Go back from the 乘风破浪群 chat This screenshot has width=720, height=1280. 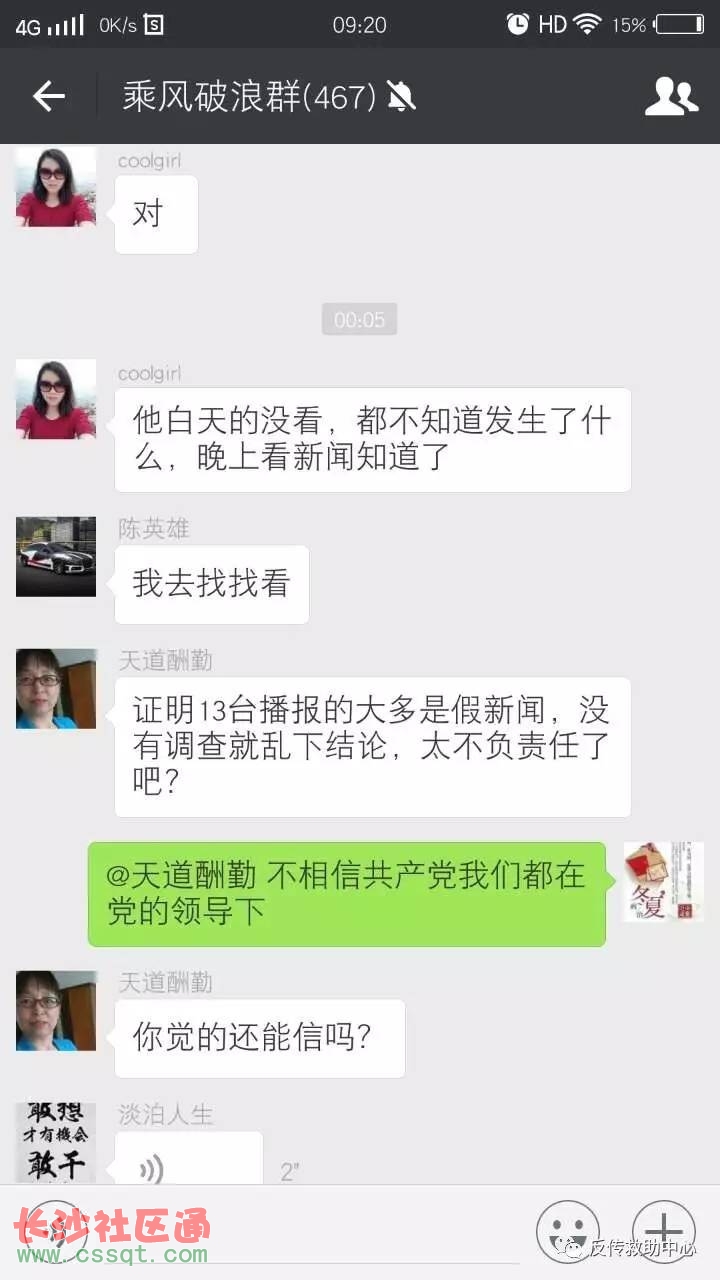[48, 96]
